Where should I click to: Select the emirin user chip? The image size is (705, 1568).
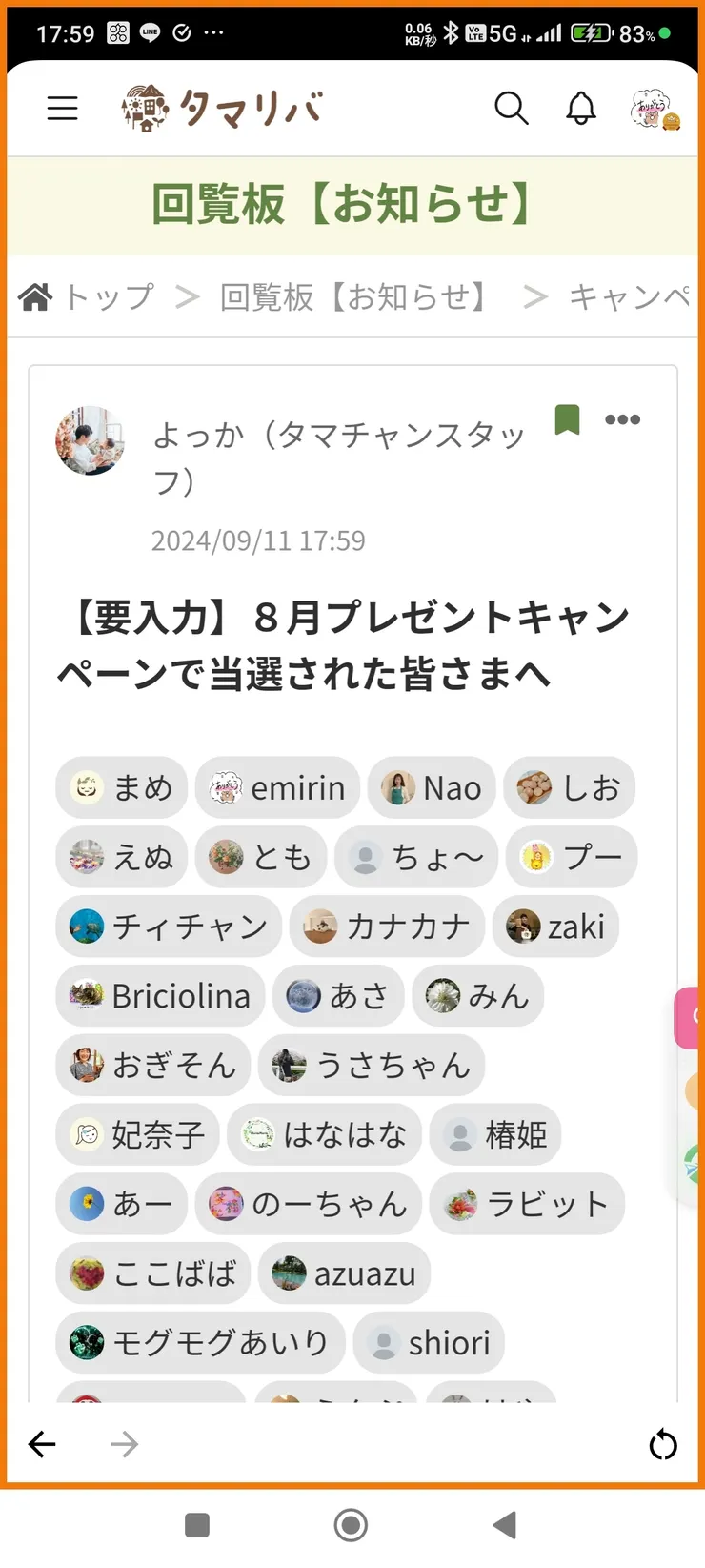(277, 788)
